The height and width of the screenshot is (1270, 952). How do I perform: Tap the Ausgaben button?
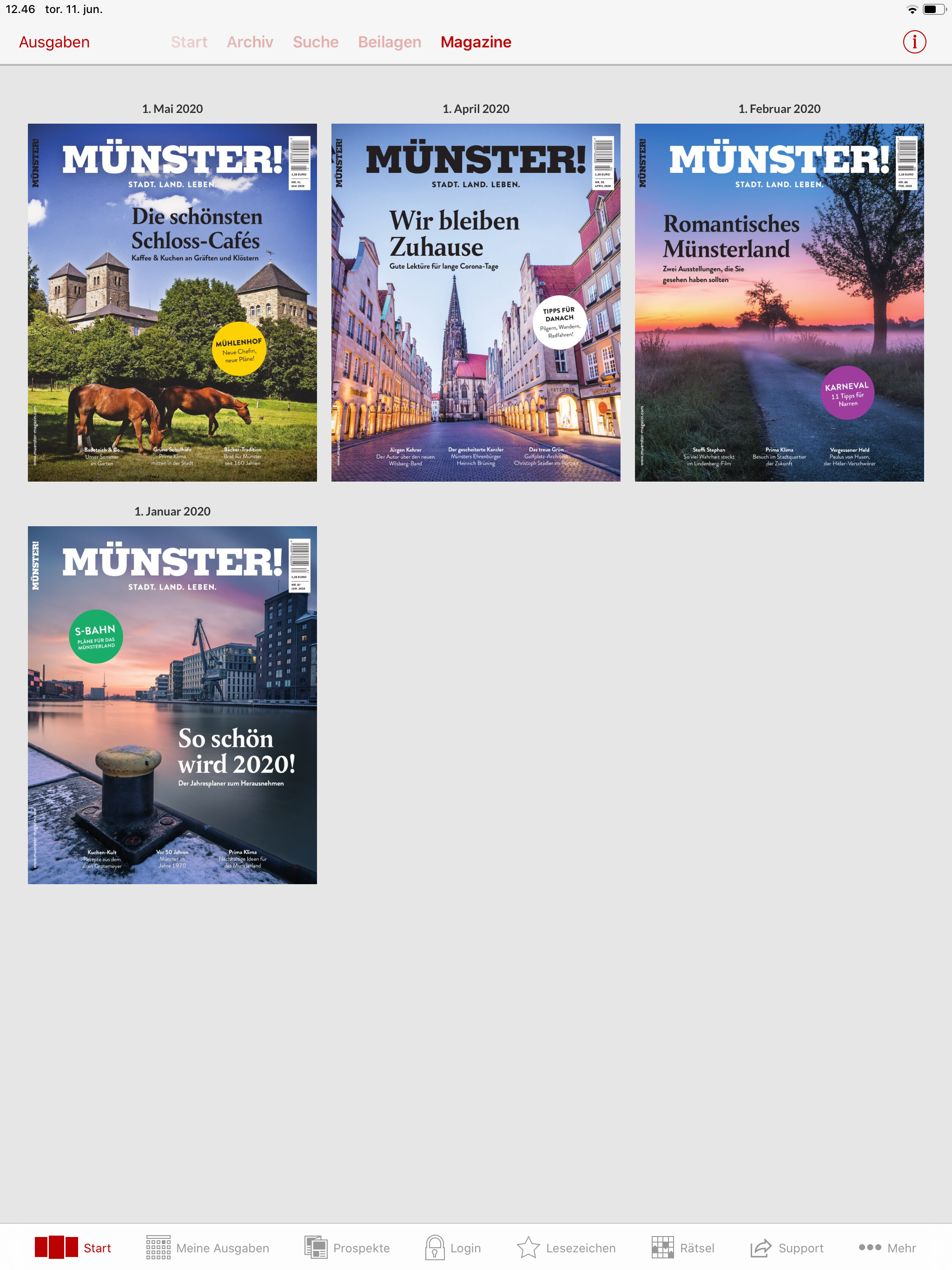coord(54,41)
